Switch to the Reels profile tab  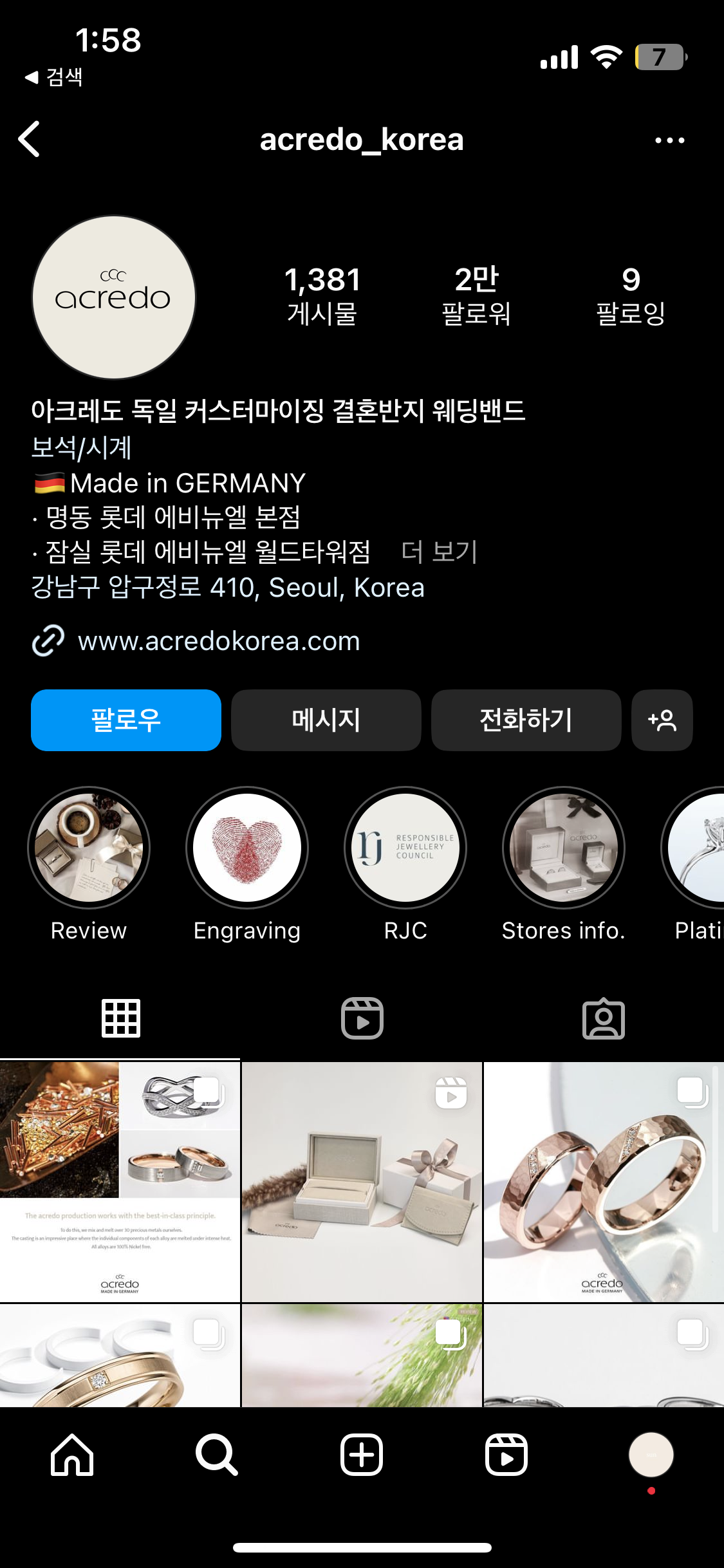(x=362, y=1018)
